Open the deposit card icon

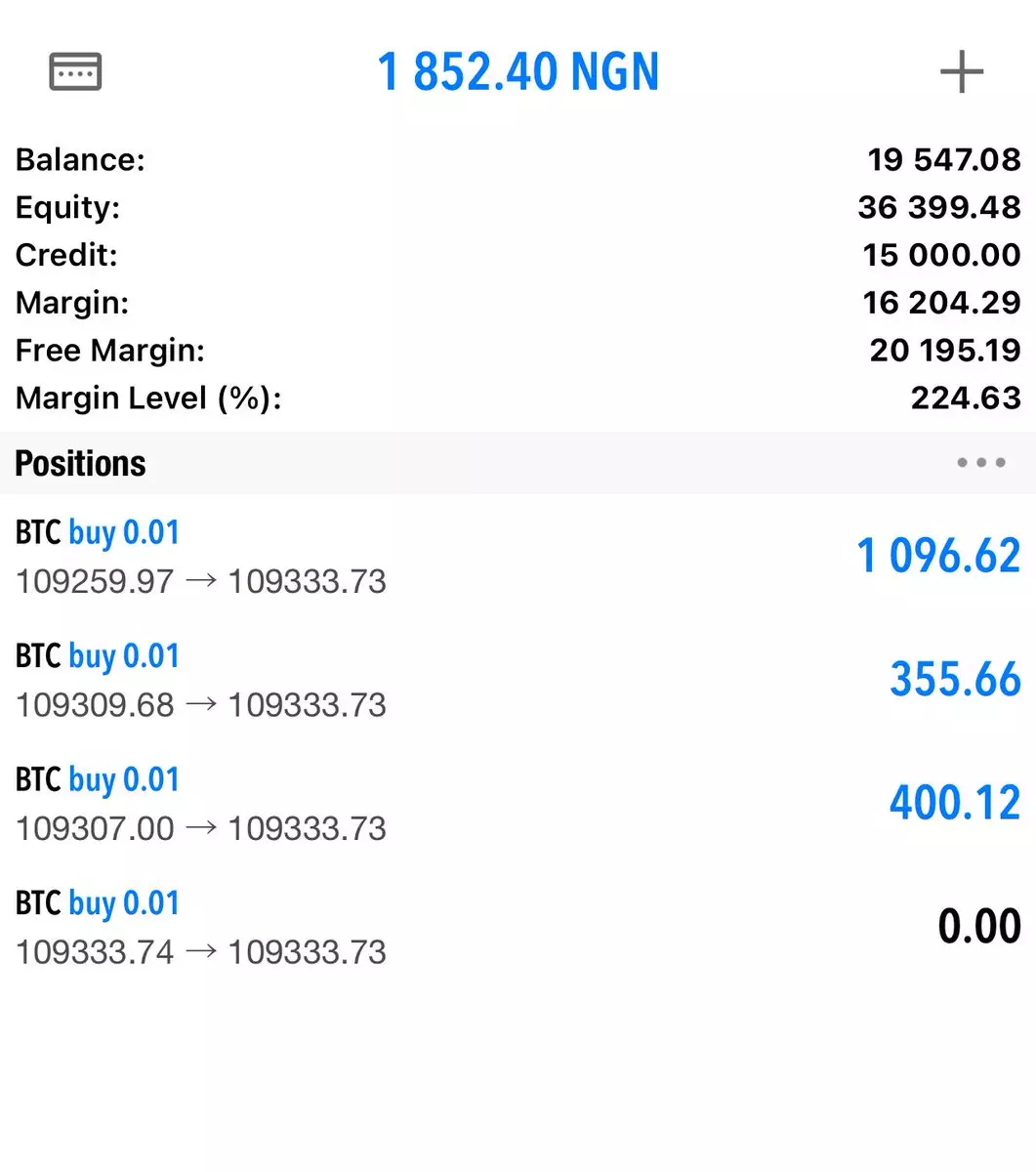(75, 71)
